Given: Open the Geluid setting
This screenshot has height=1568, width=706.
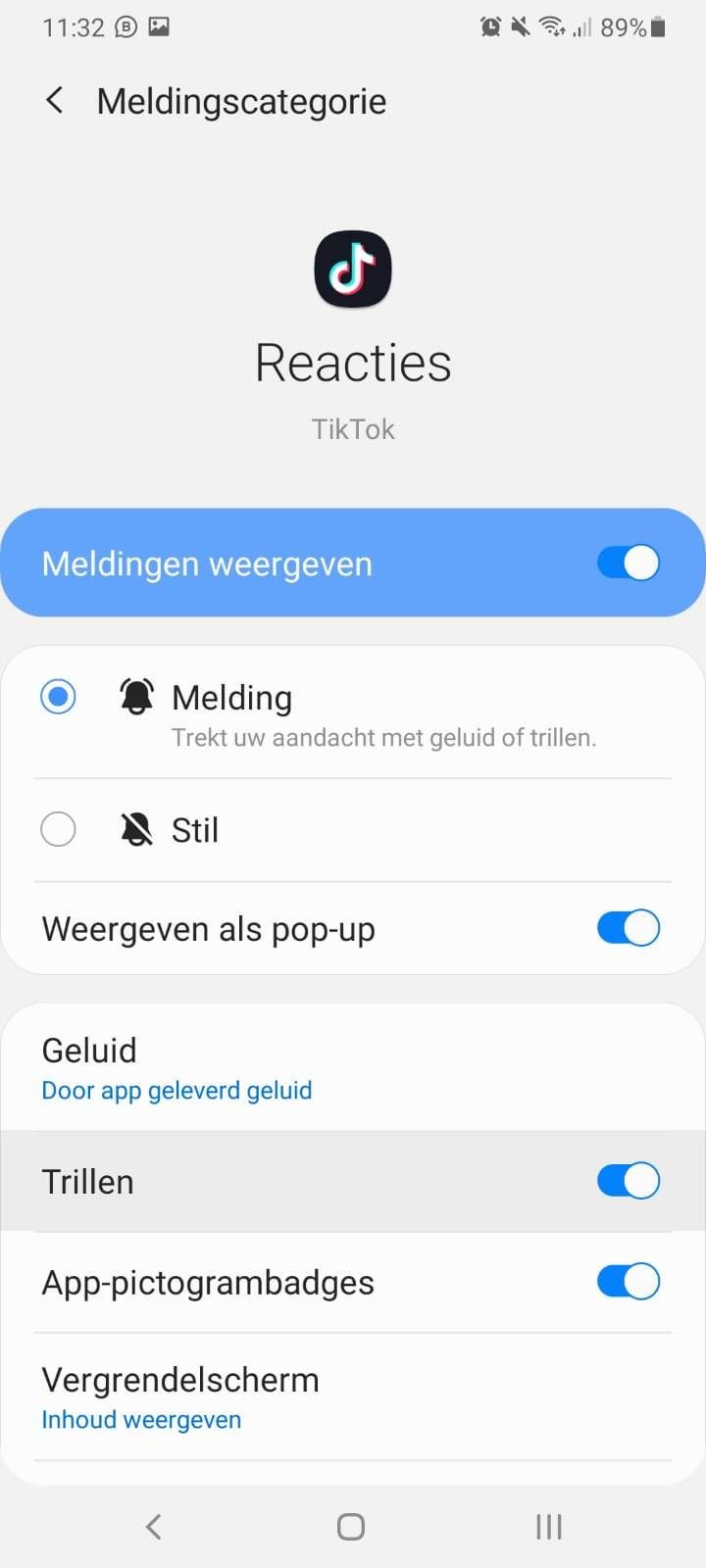Looking at the screenshot, I should pos(176,1068).
